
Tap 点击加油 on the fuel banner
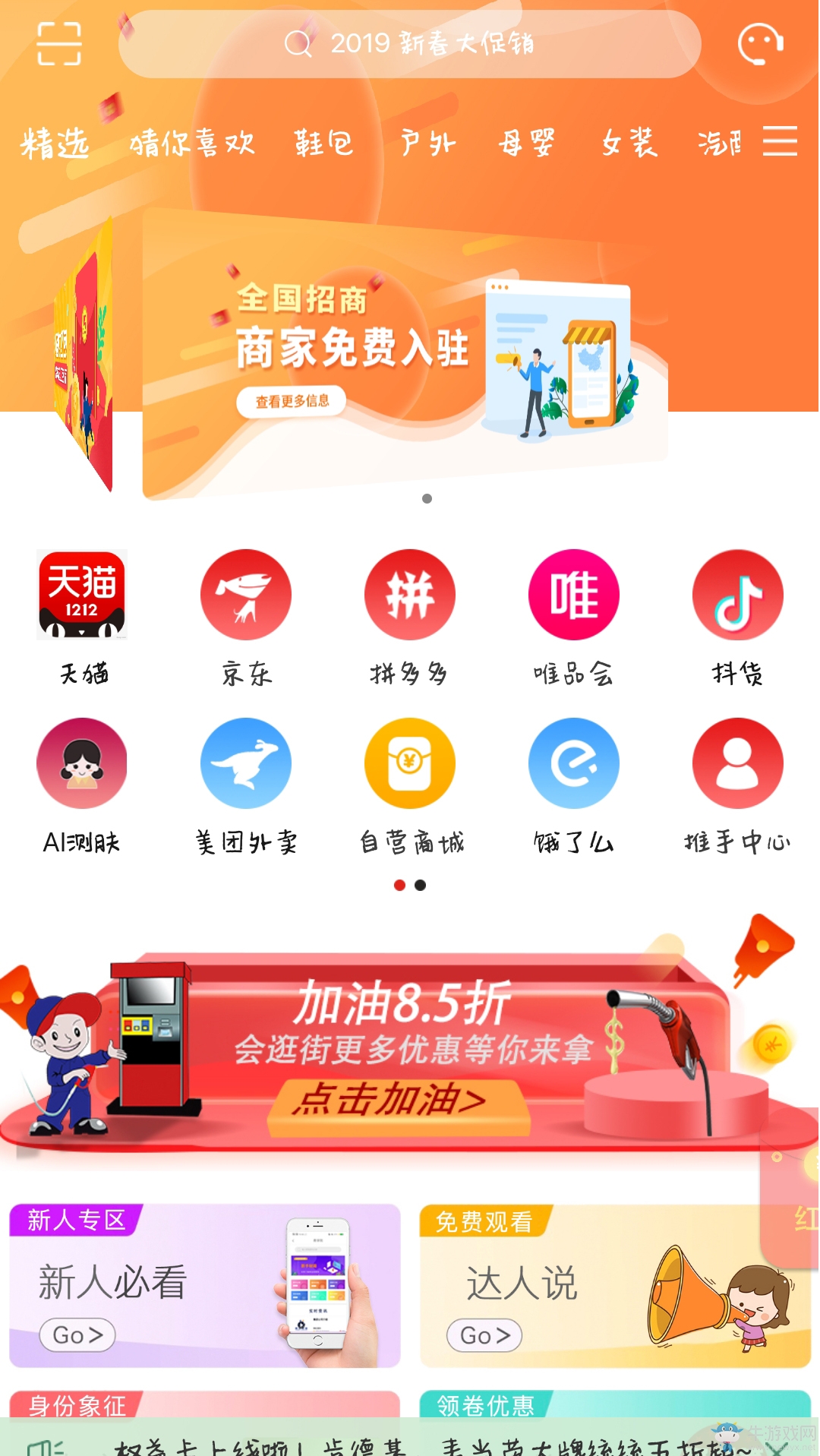coord(398,1101)
